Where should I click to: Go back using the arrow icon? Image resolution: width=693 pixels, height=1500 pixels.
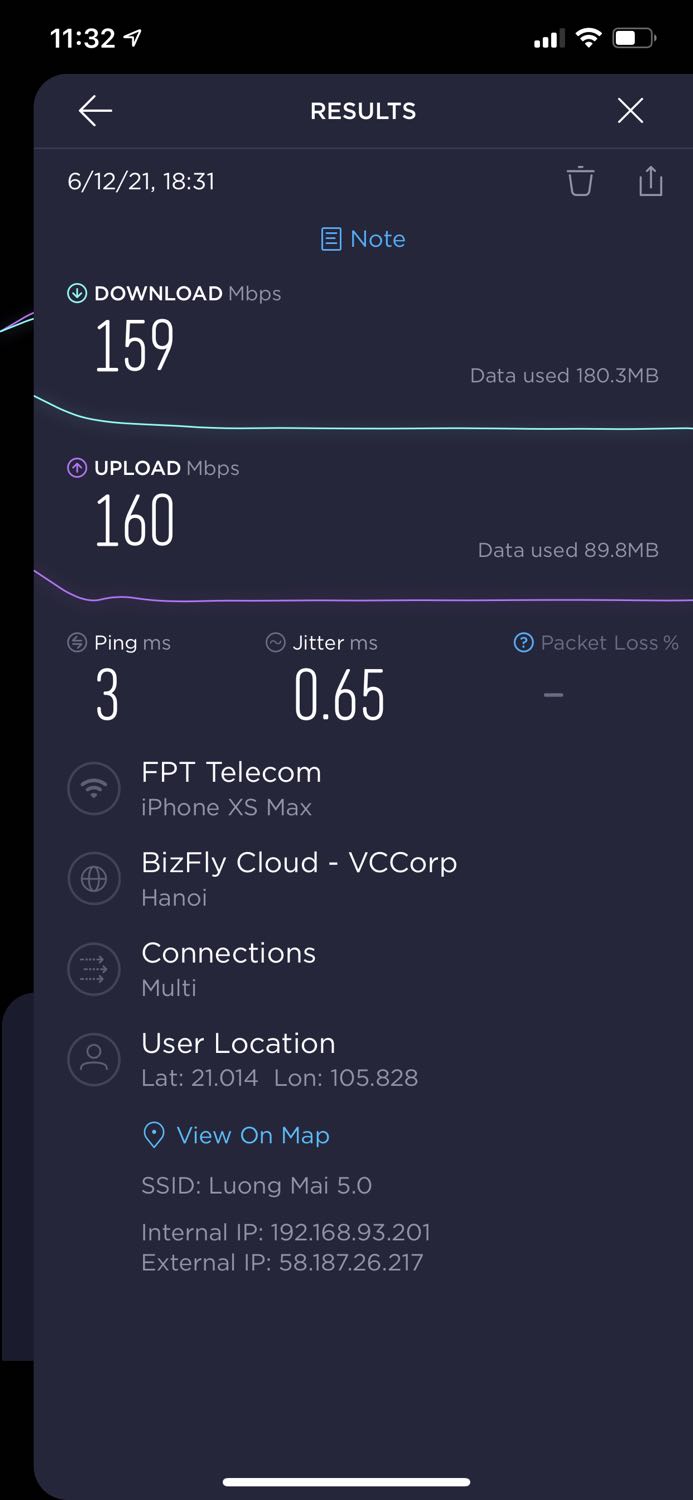click(x=95, y=111)
